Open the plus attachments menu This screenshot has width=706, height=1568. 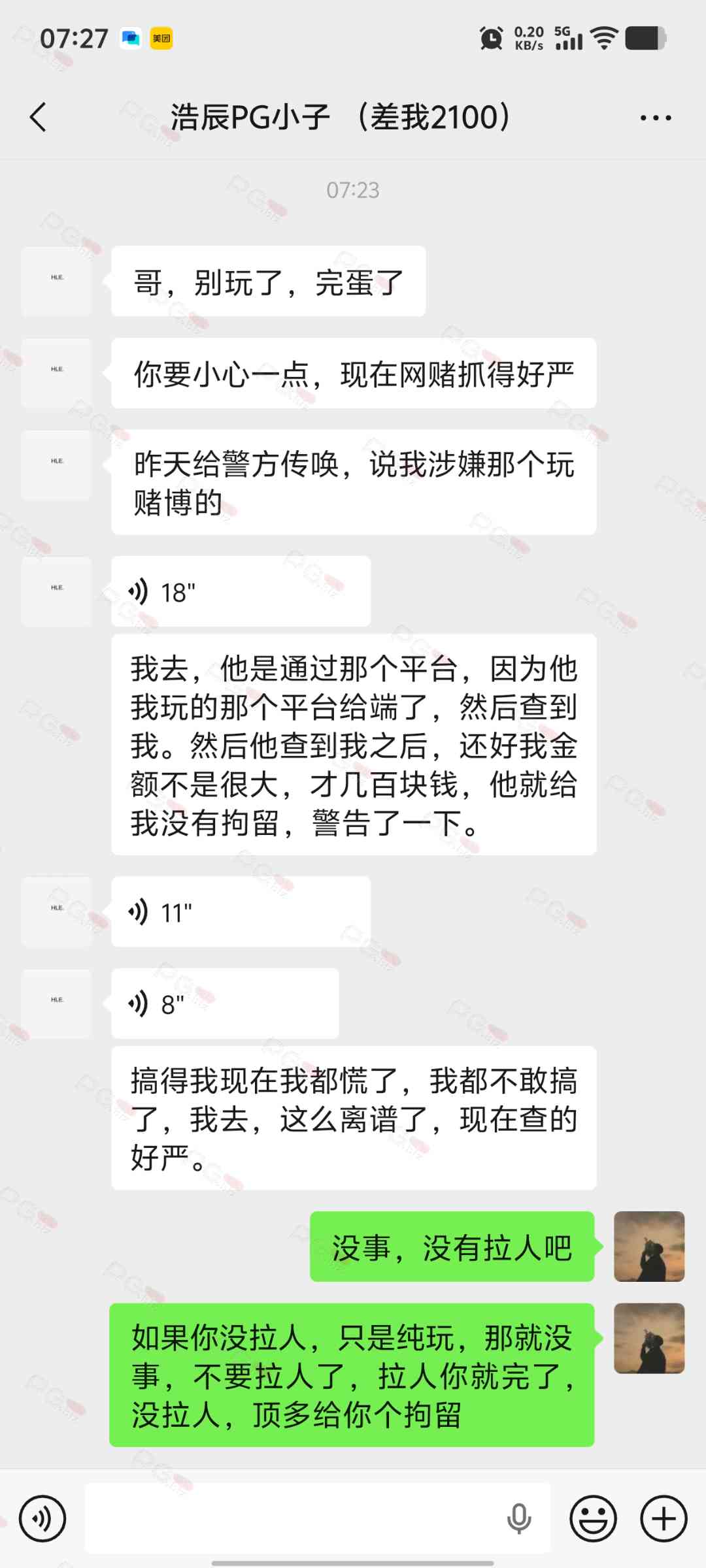(x=664, y=1518)
